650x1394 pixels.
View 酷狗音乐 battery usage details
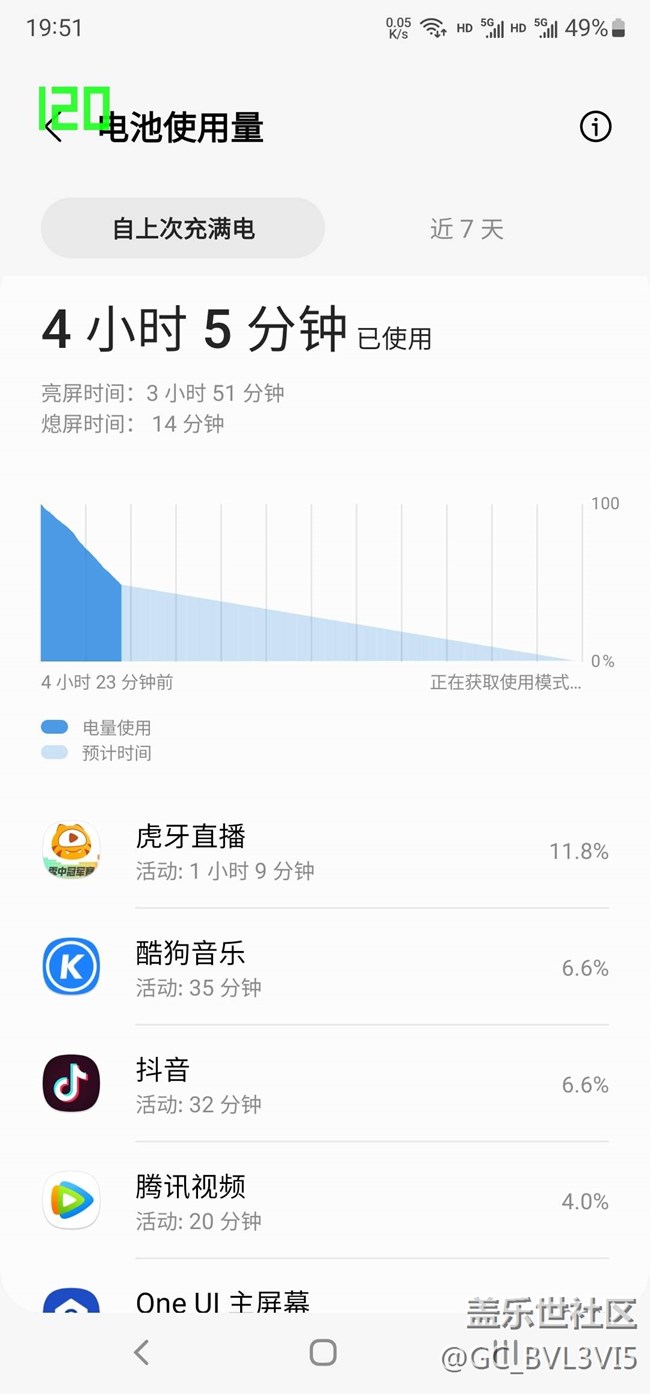(325, 968)
